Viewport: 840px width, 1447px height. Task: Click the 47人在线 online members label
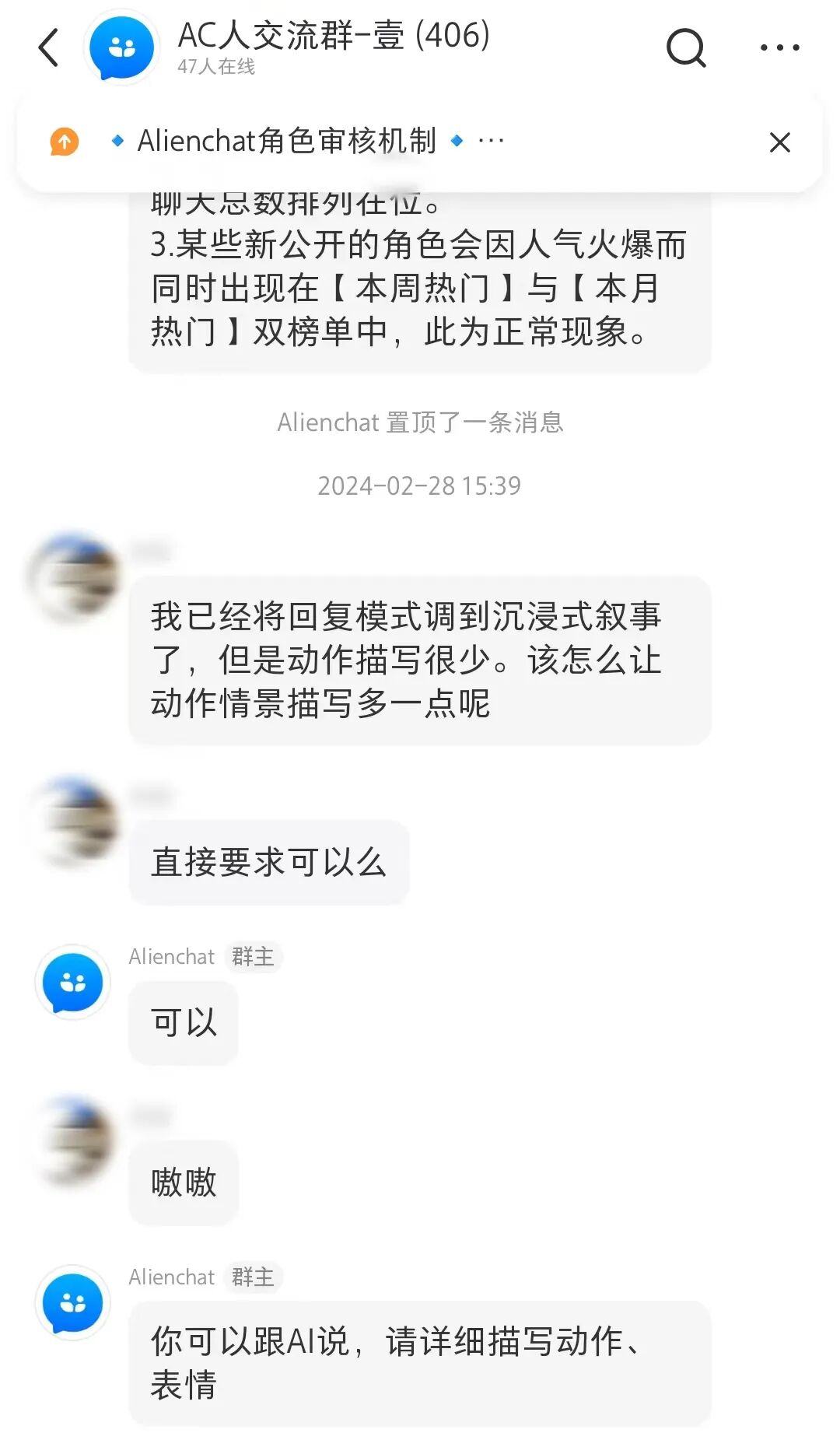click(x=218, y=70)
